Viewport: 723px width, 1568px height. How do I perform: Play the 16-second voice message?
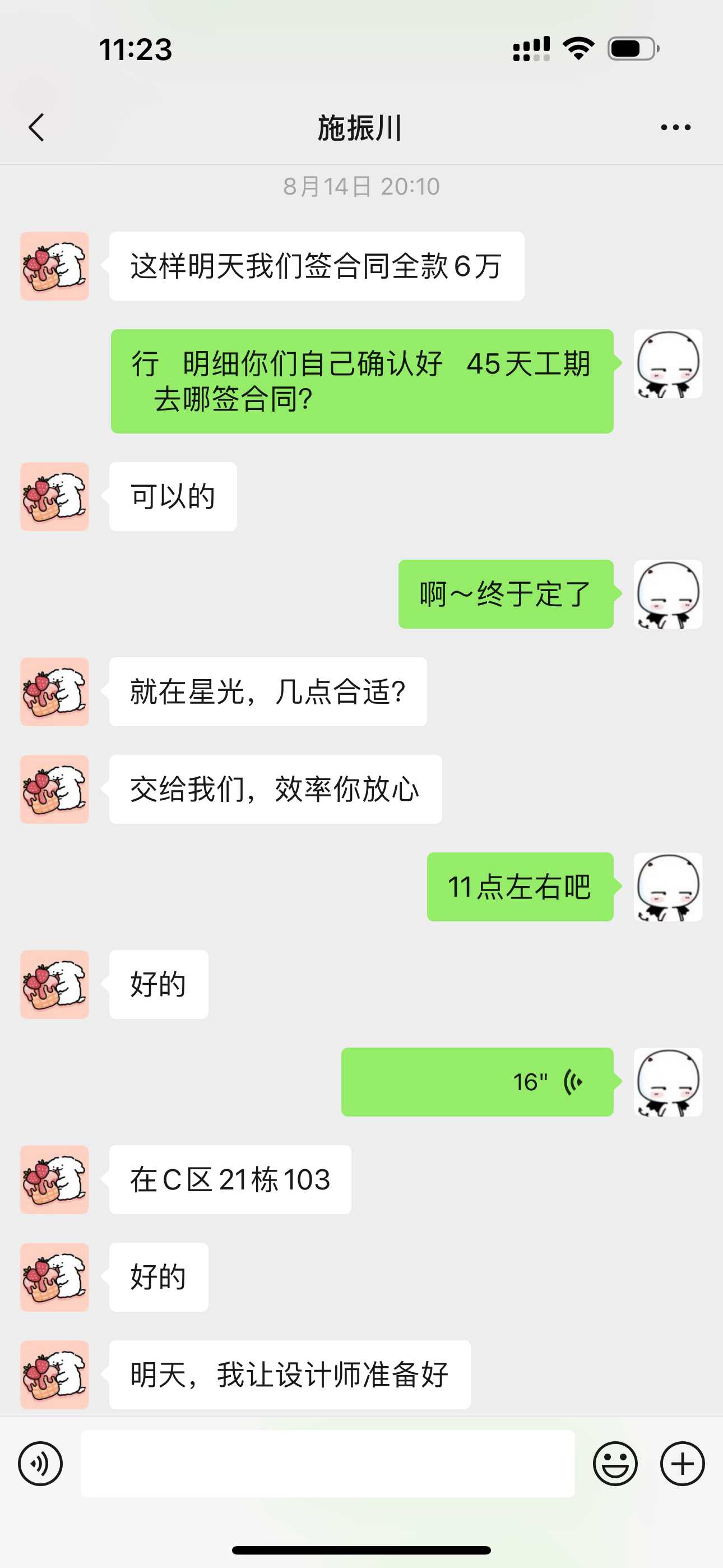477,1082
